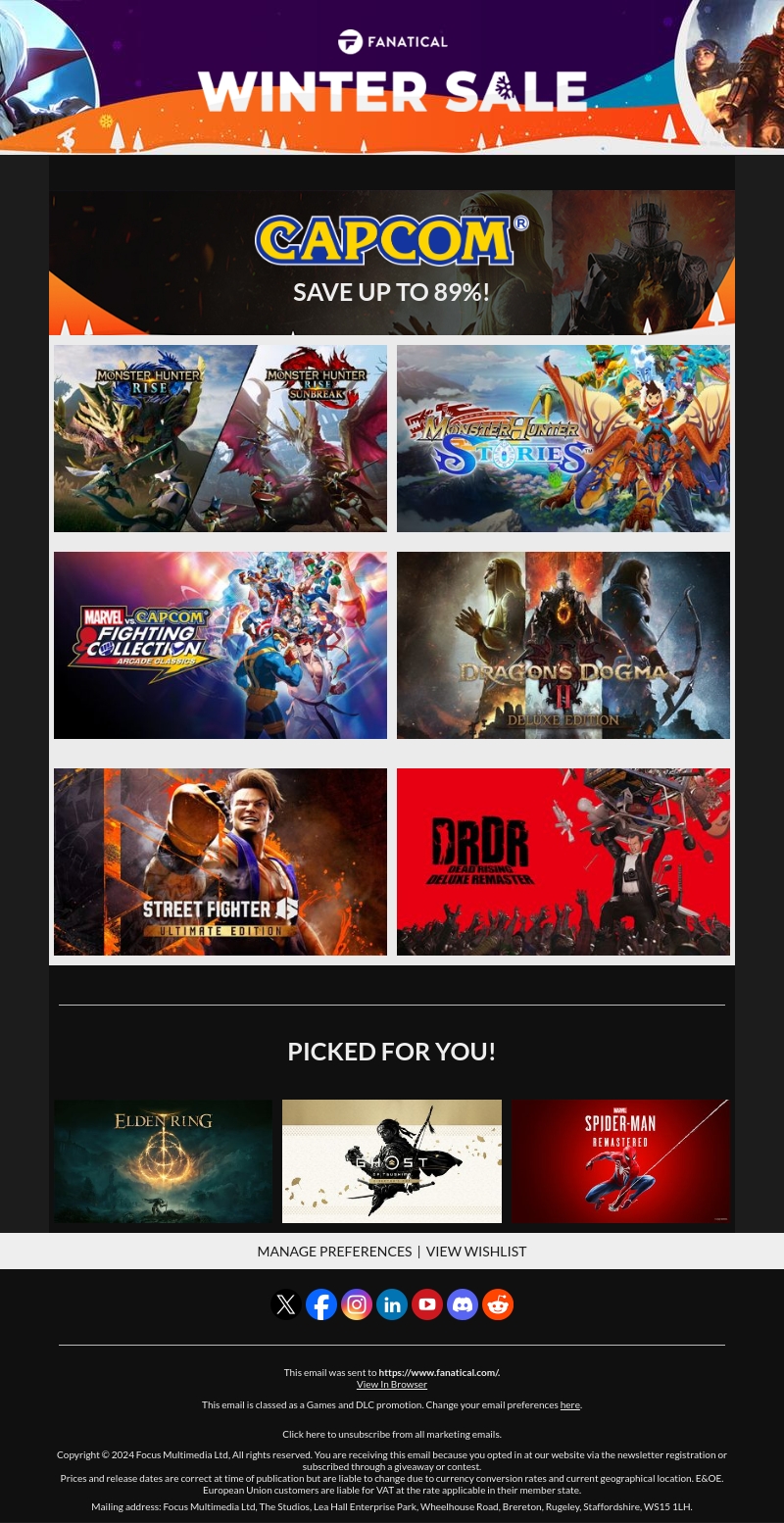Open the View Wishlist link

[476, 1252]
